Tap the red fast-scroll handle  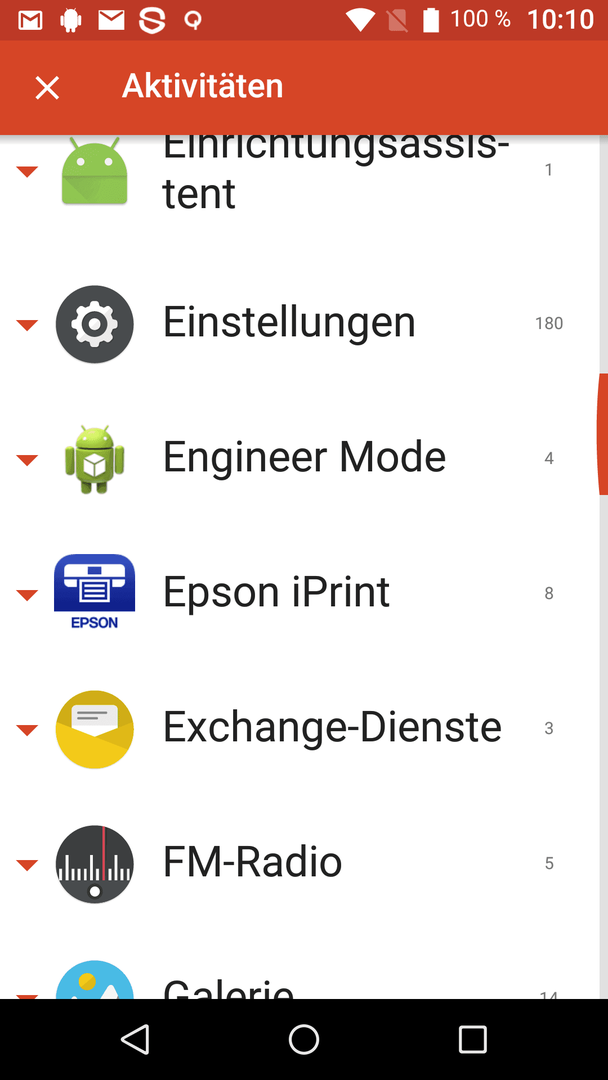pos(602,434)
